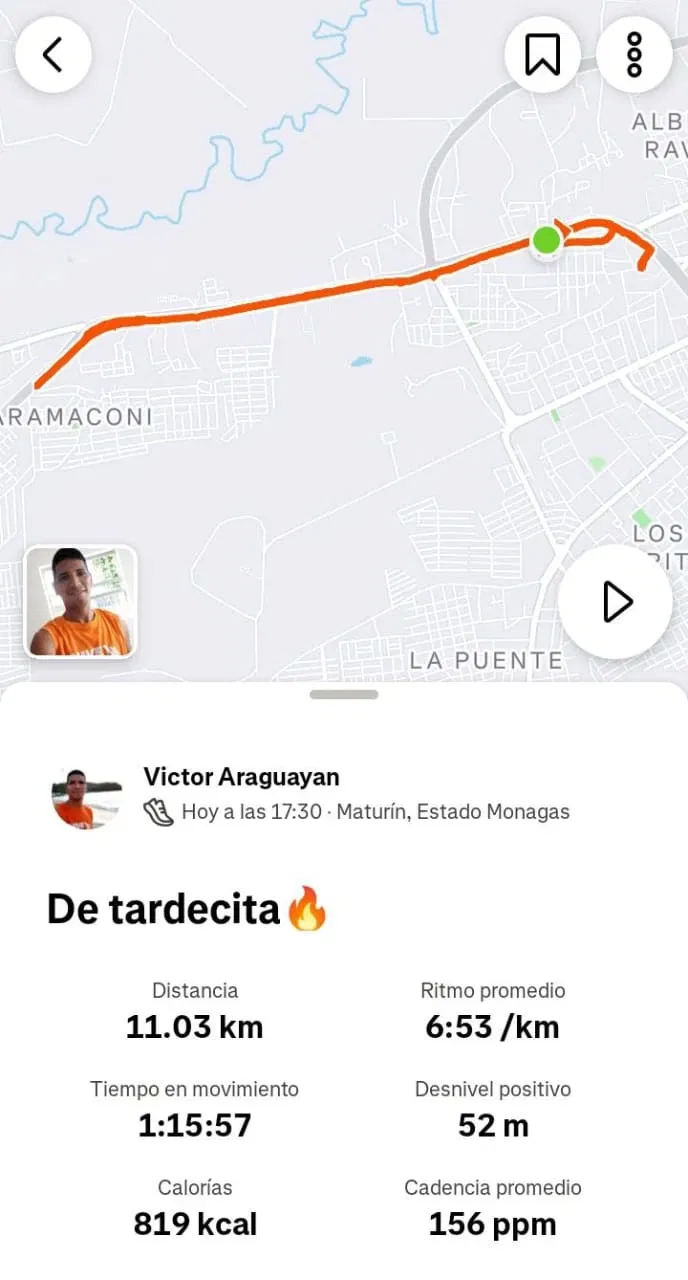Play the route animation

tap(615, 602)
